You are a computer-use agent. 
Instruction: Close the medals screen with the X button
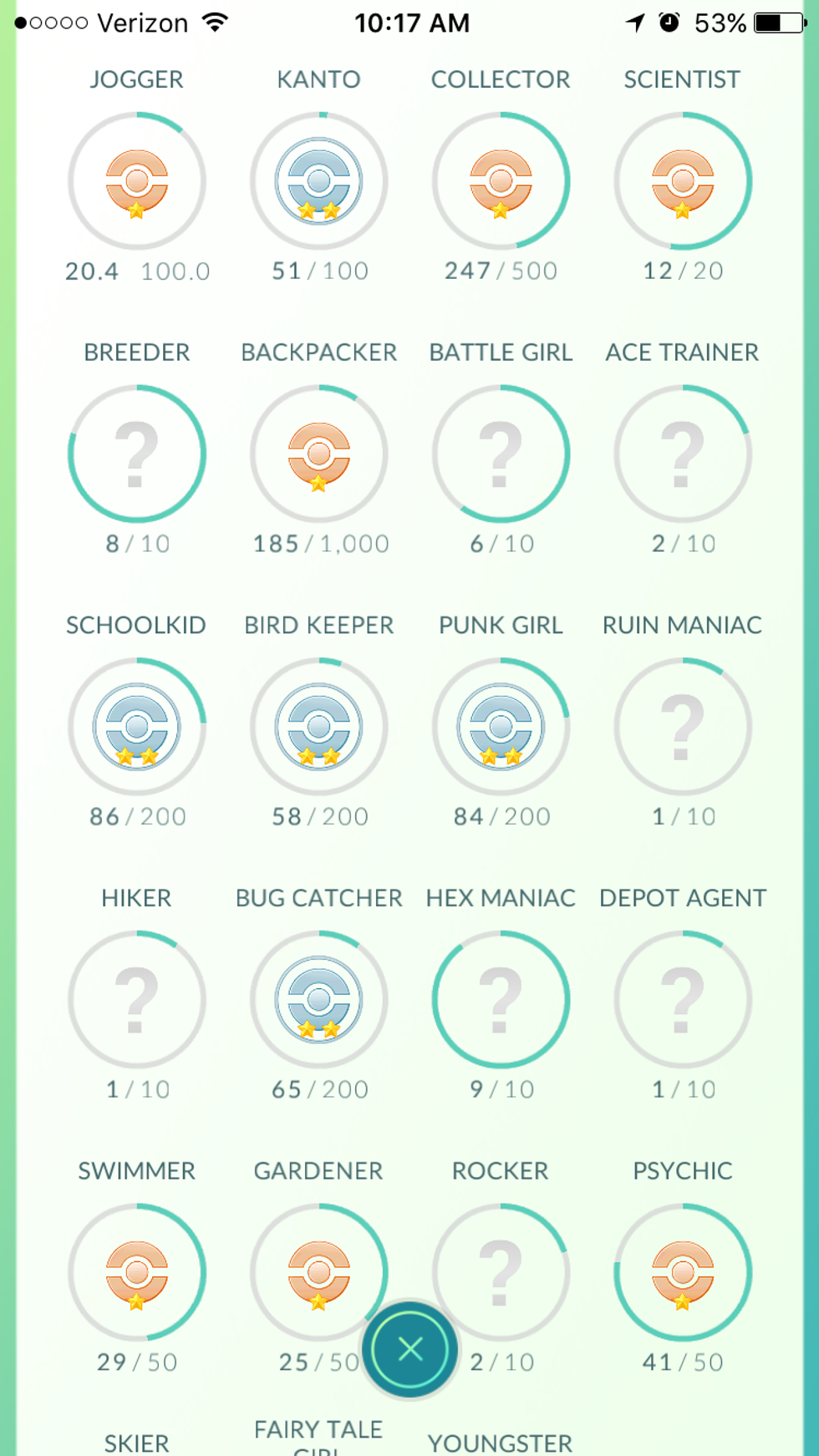point(409,1348)
